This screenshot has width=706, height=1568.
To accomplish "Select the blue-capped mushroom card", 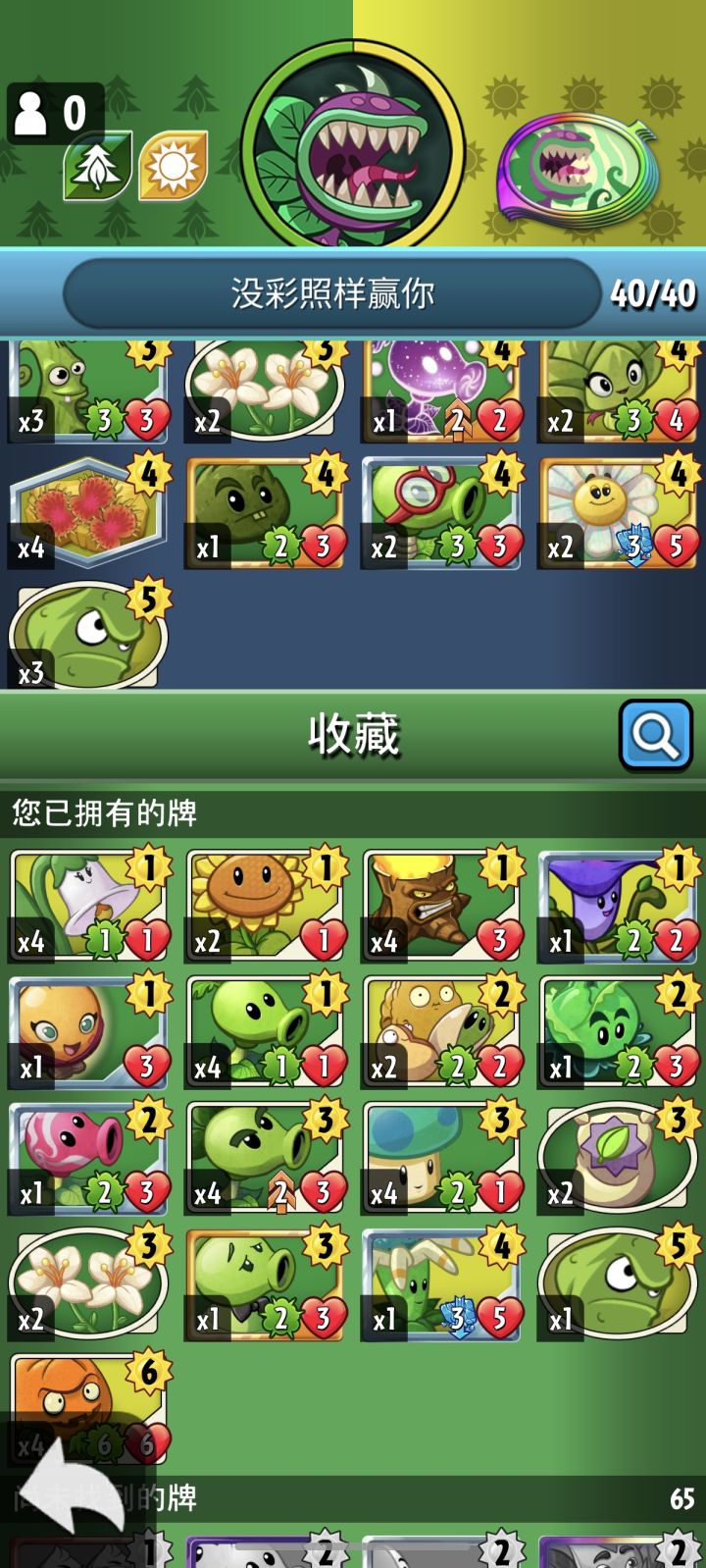I will click(x=440, y=1158).
